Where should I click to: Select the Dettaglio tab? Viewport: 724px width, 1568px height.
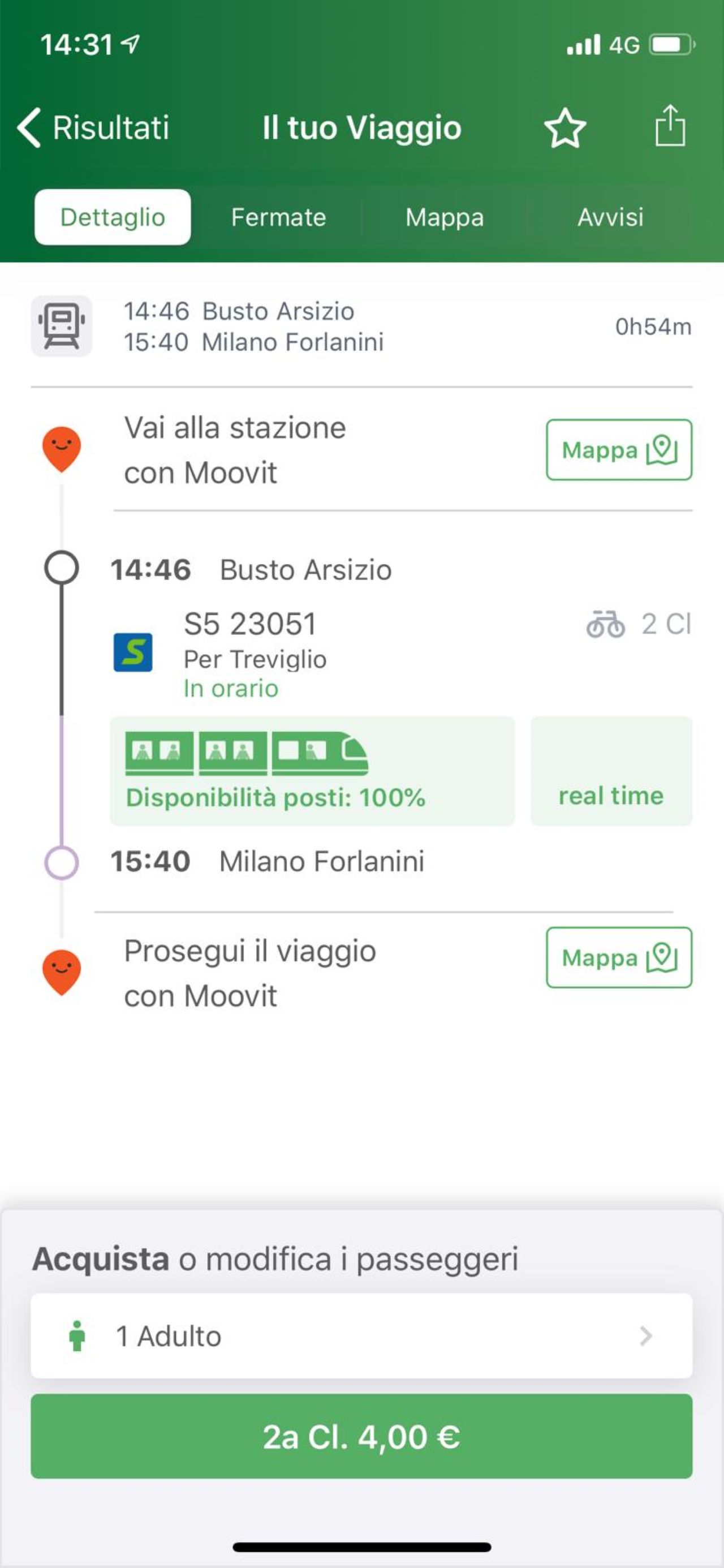[113, 217]
